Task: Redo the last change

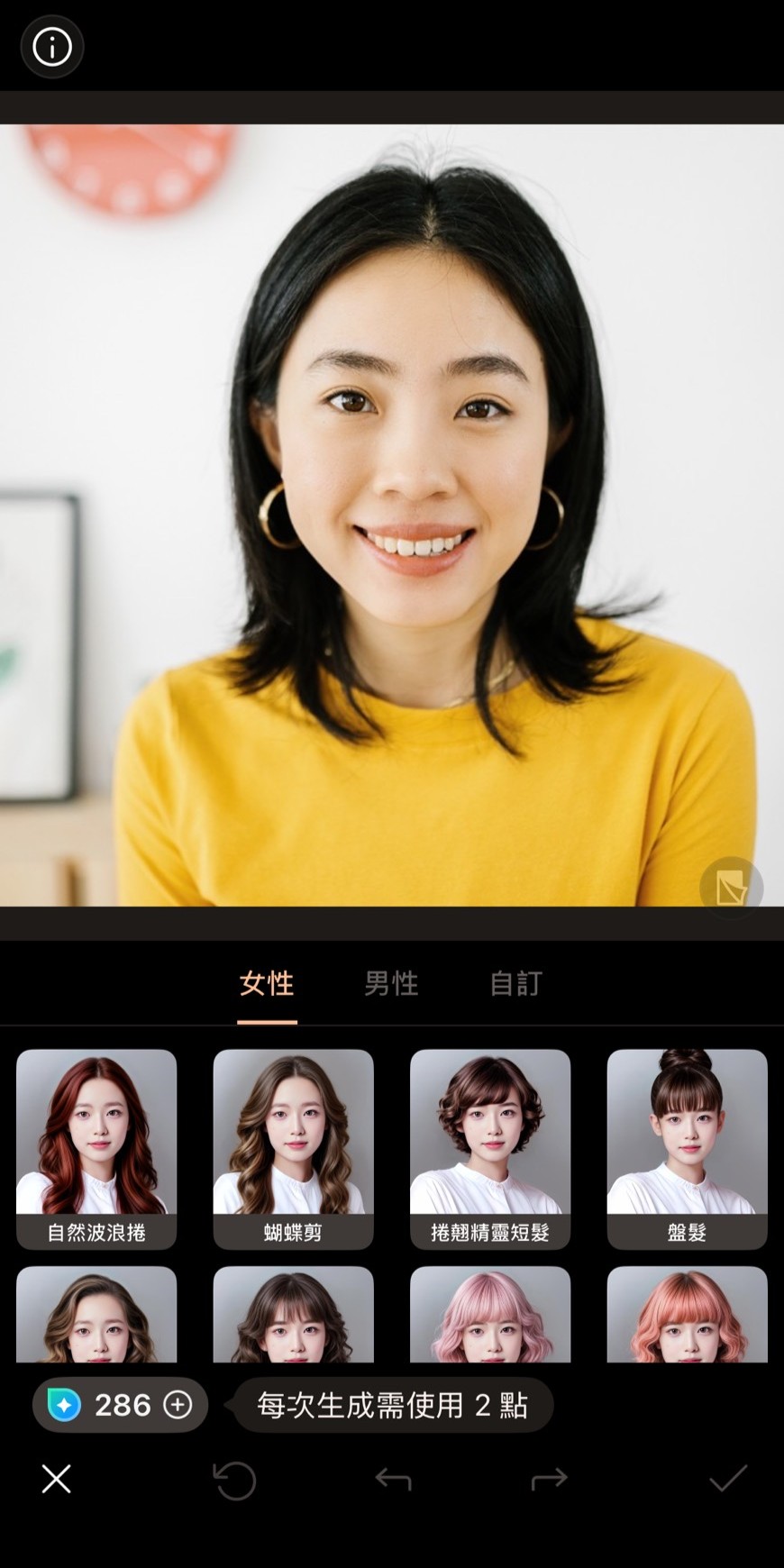Action: tap(552, 1478)
